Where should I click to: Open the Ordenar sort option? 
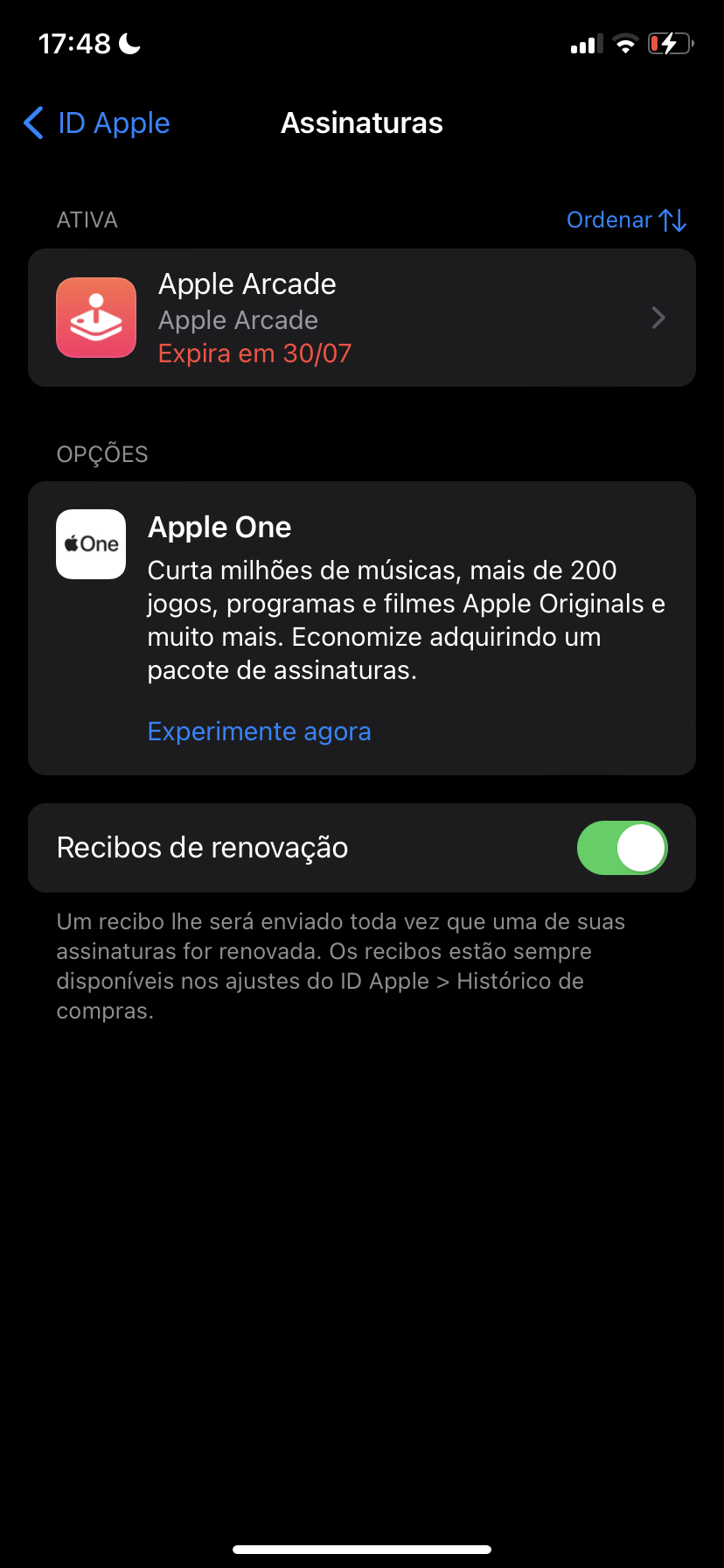tap(626, 220)
